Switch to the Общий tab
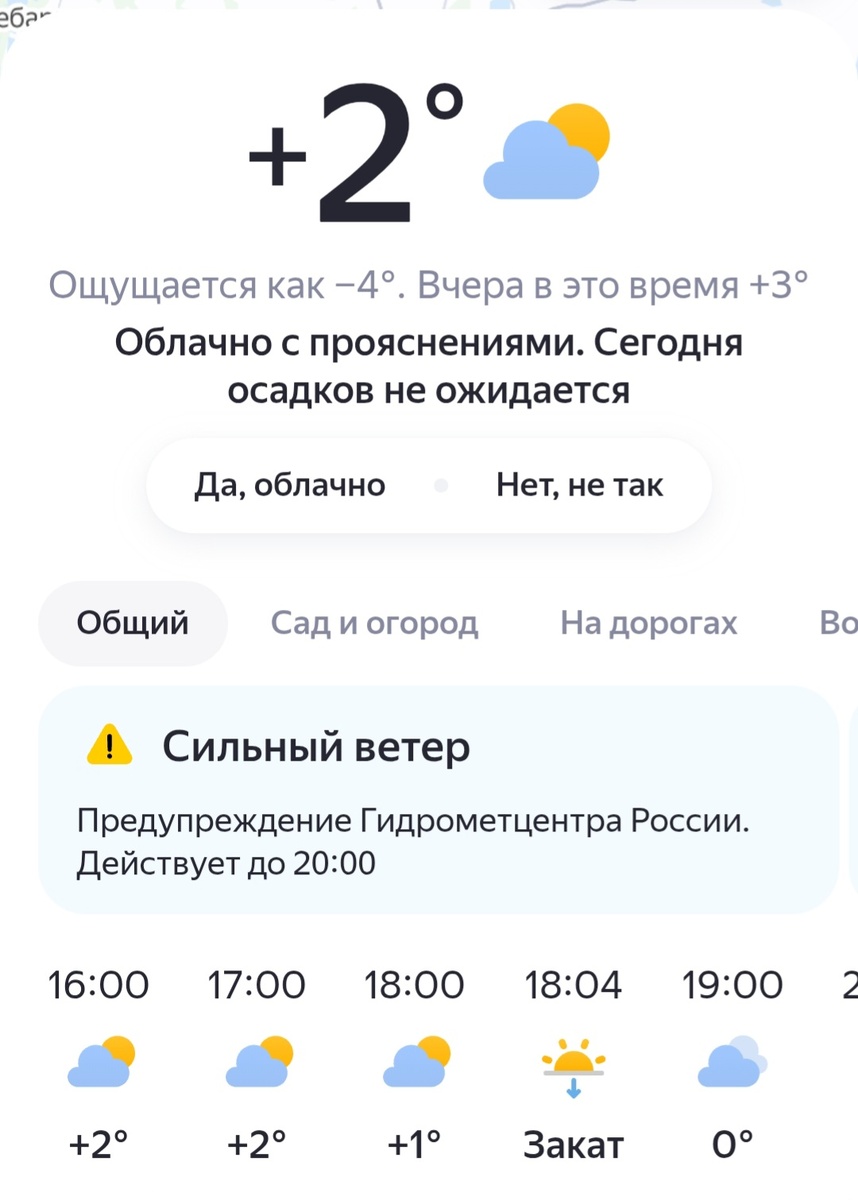This screenshot has width=858, height=1200. pyautogui.click(x=131, y=622)
